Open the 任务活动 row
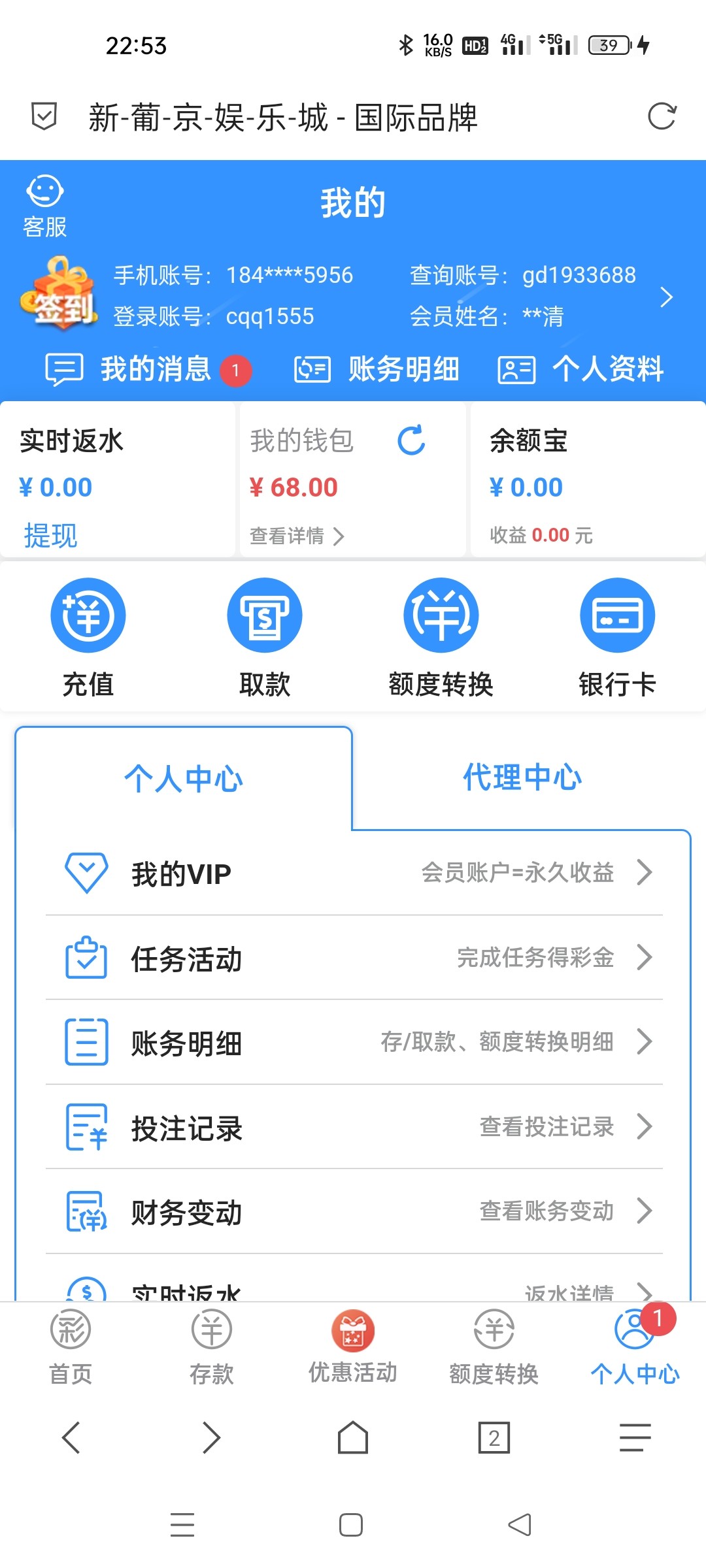Image resolution: width=706 pixels, height=1568 pixels. click(x=353, y=958)
